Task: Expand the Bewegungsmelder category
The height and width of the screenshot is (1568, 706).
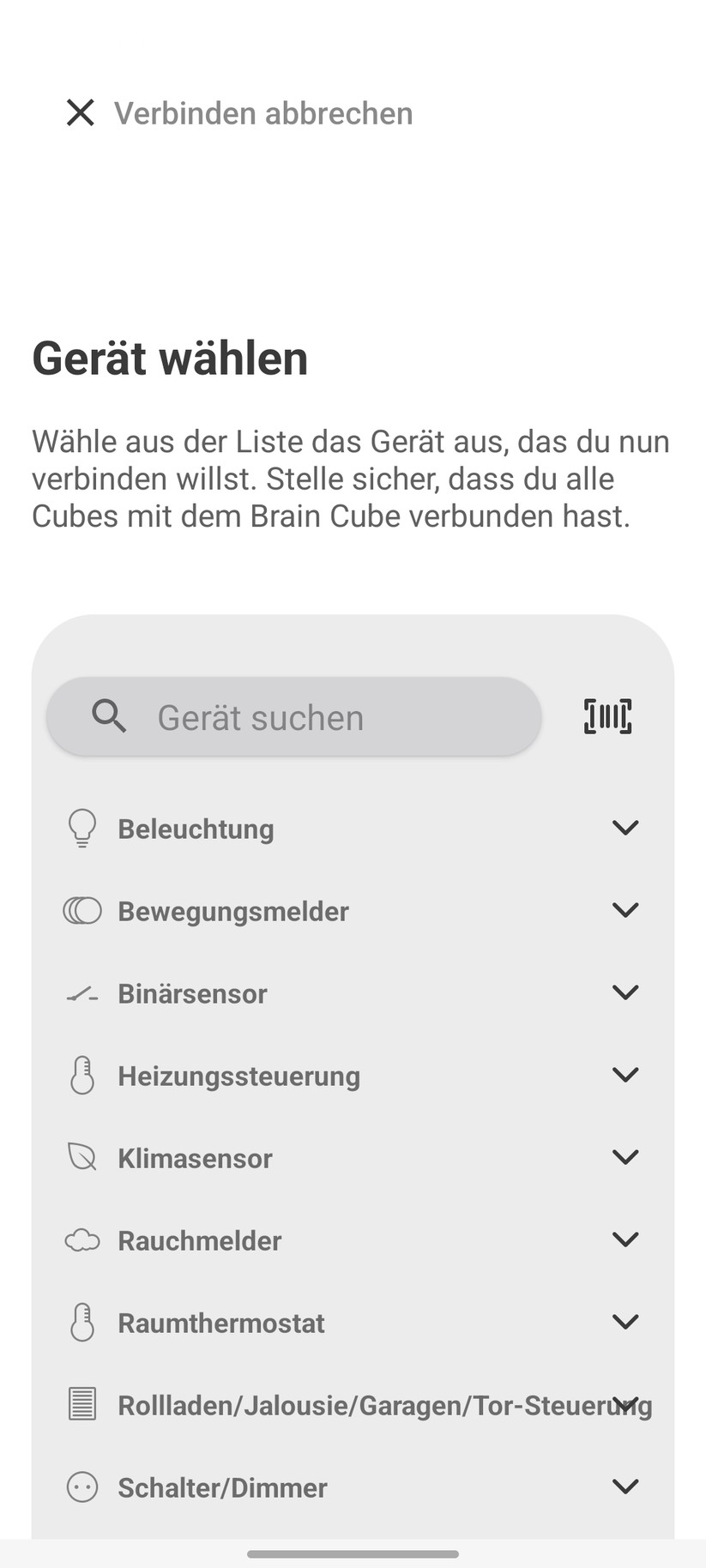Action: pos(625,910)
